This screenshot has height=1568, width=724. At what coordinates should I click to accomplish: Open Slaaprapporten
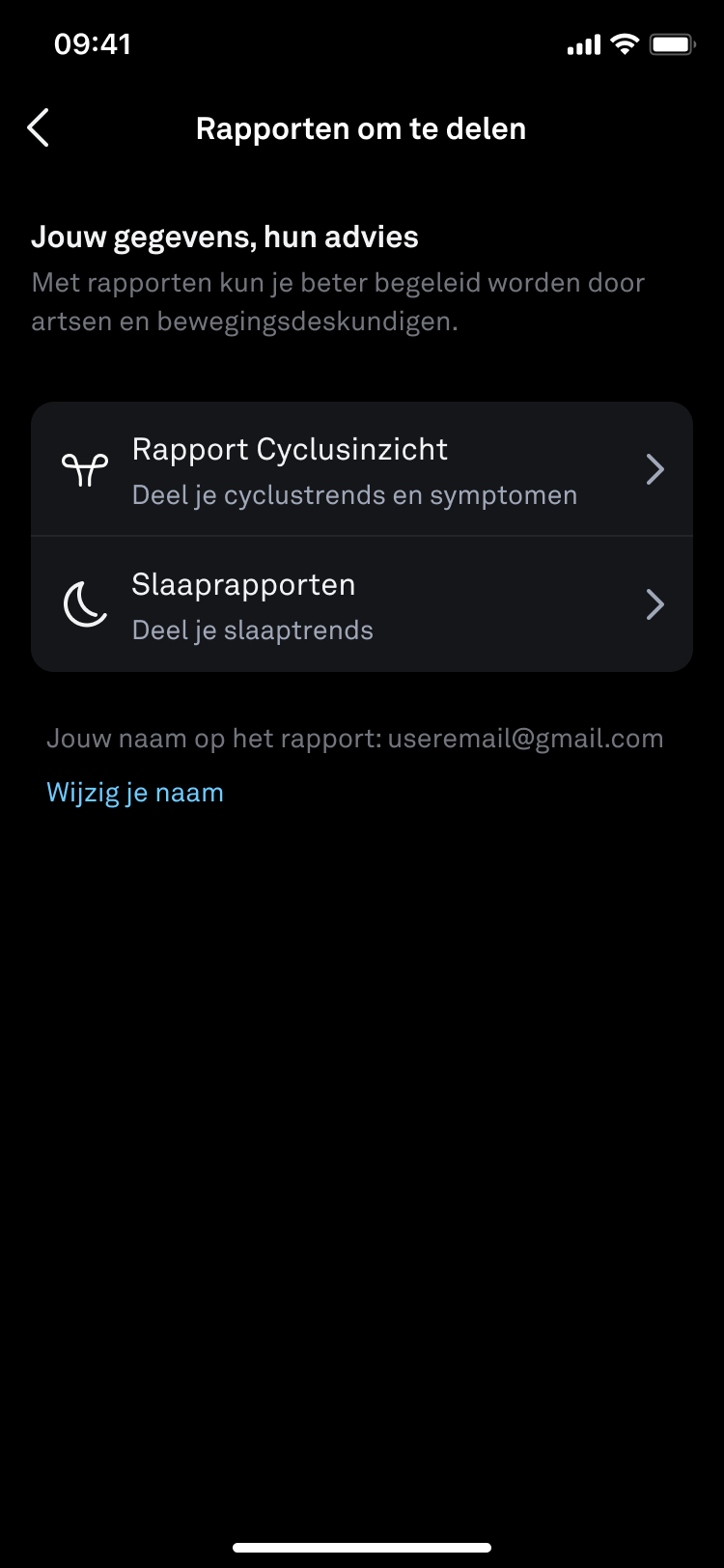click(x=362, y=604)
